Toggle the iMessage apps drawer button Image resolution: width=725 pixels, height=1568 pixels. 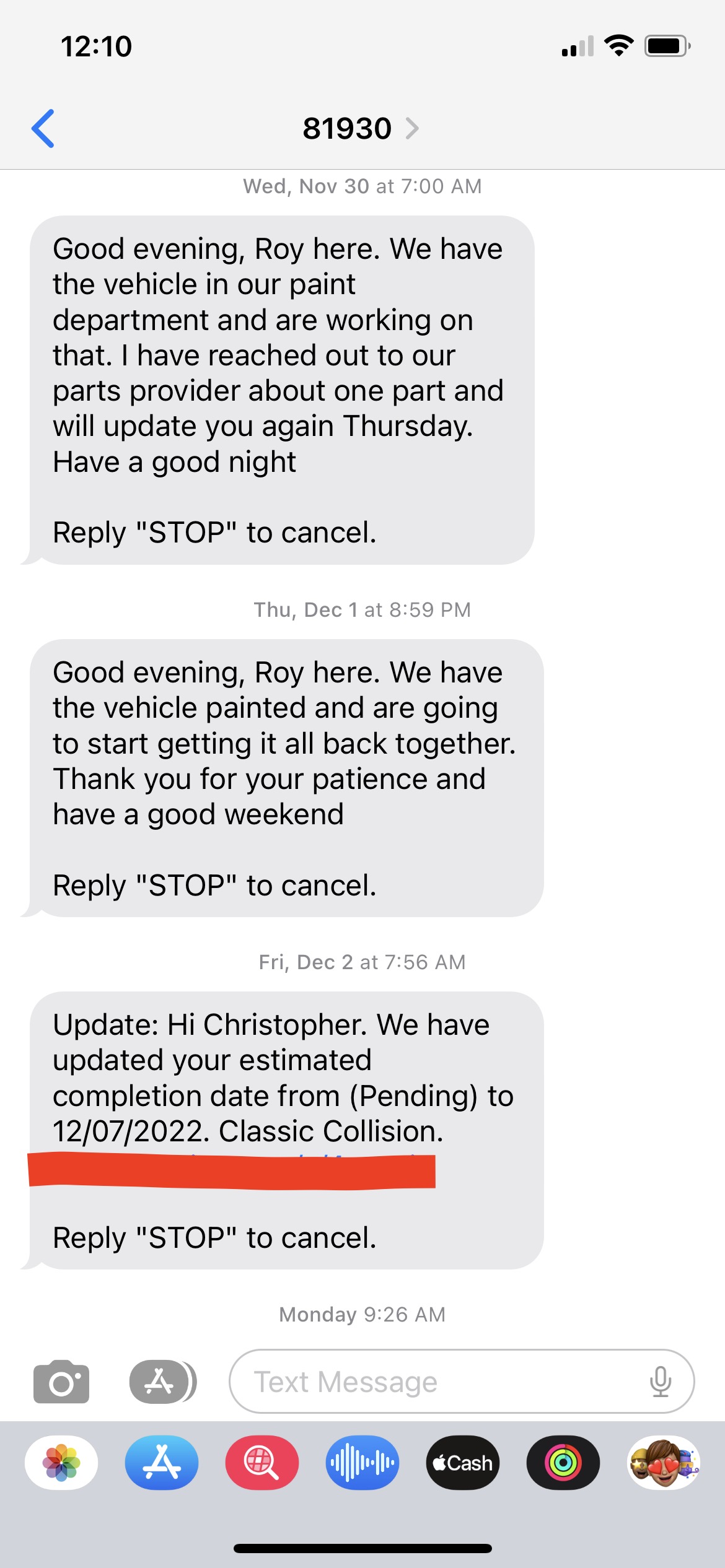pos(163,1382)
